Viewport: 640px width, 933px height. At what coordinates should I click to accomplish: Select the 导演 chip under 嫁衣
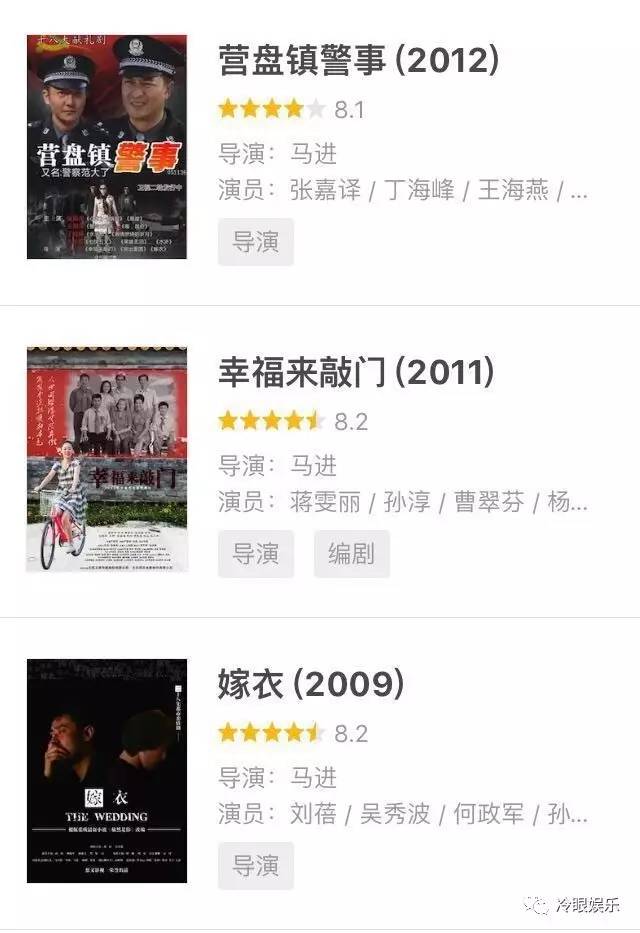click(256, 866)
